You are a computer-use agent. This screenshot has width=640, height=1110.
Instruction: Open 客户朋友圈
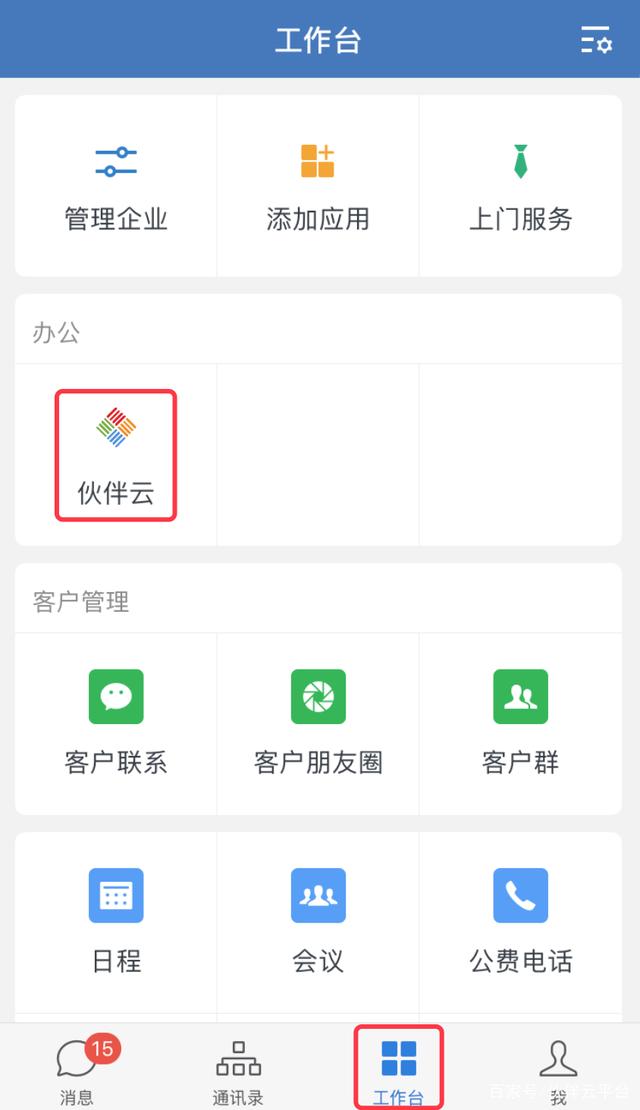pyautogui.click(x=318, y=723)
